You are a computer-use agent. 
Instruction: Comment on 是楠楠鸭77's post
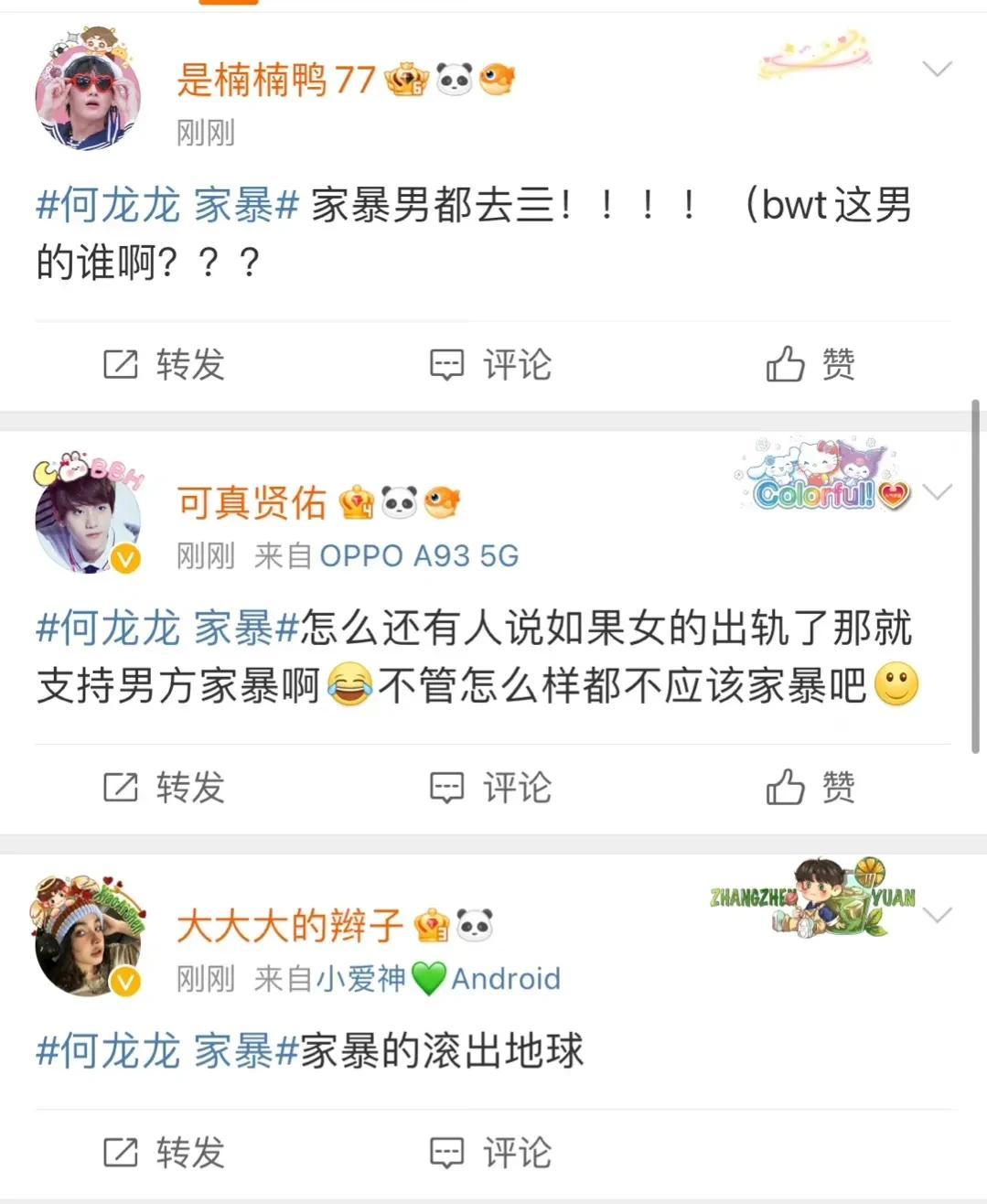coord(491,364)
